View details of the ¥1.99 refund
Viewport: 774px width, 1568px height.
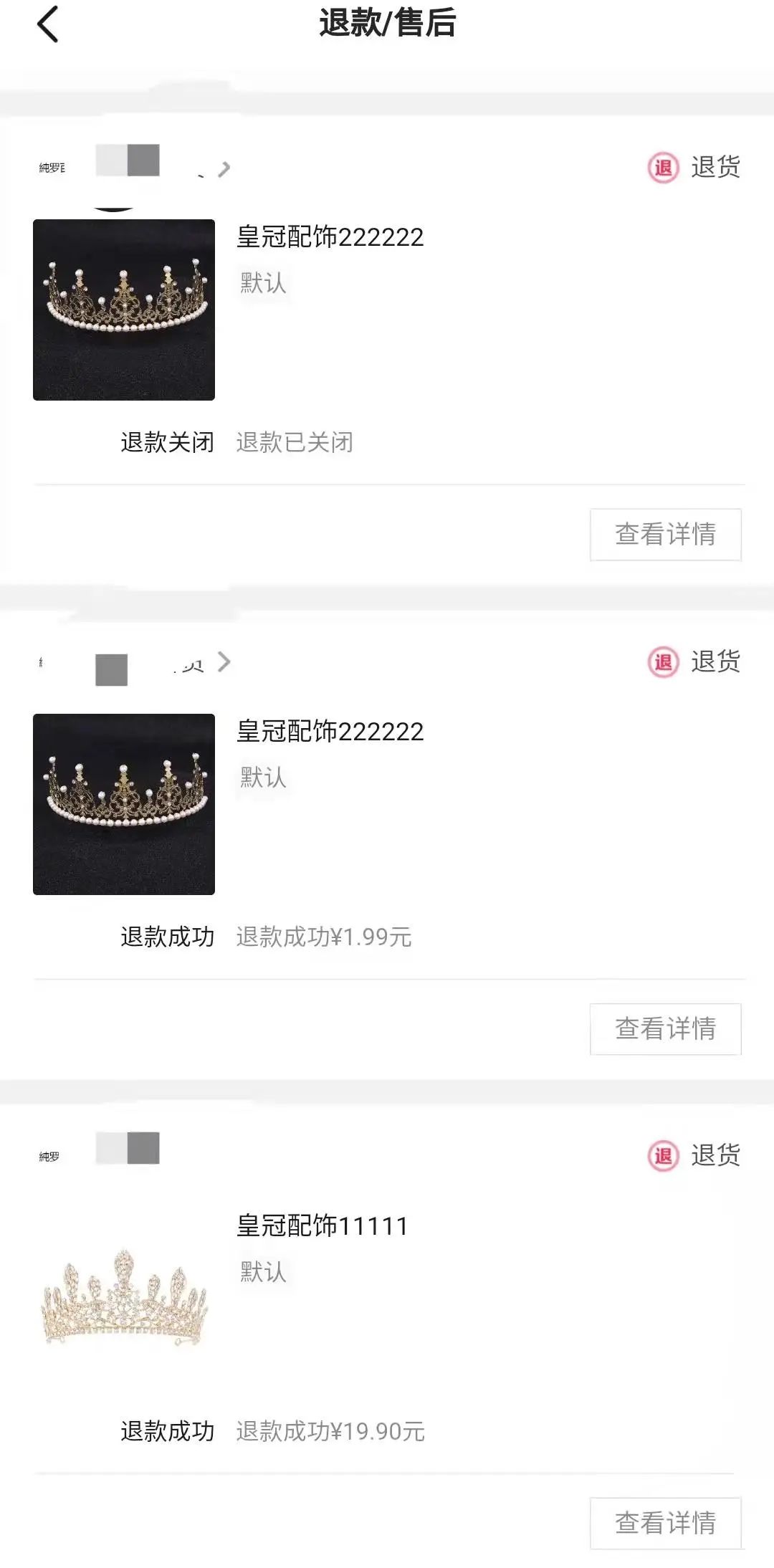664,1029
